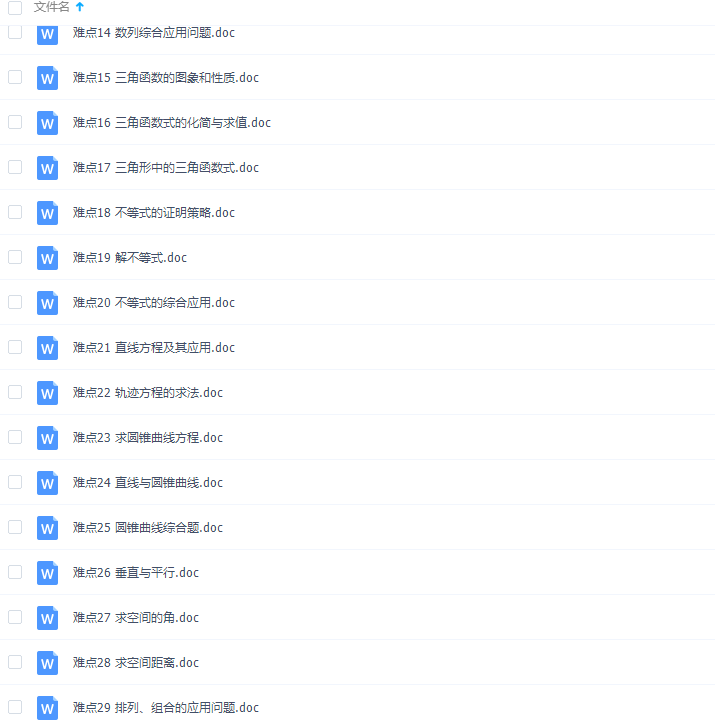This screenshot has height=721, width=715.
Task: Select checkbox for 难点15 三角函数的图象和性质
Action: click(x=15, y=77)
